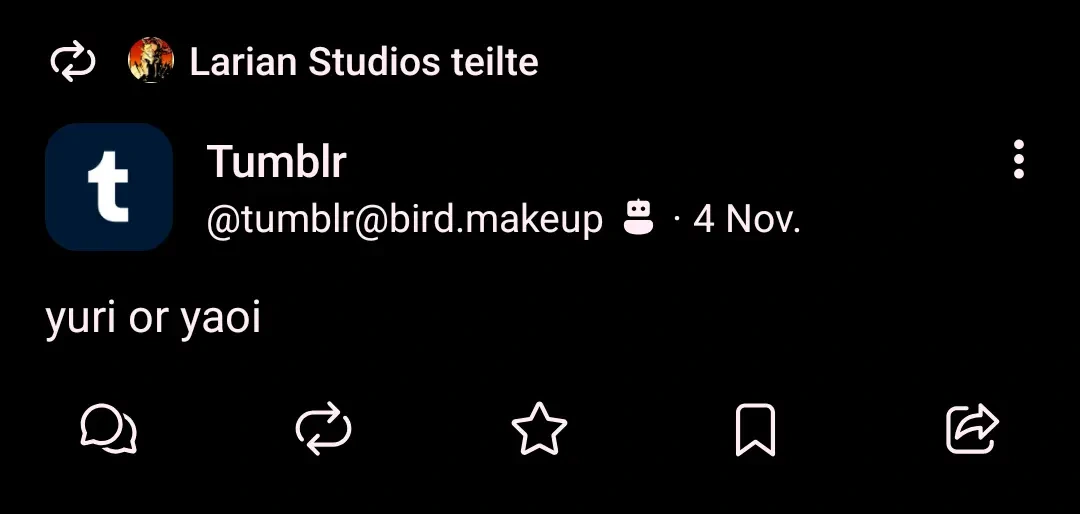
Task: Open Larian Studios' profile from boost header
Action: click(x=362, y=63)
